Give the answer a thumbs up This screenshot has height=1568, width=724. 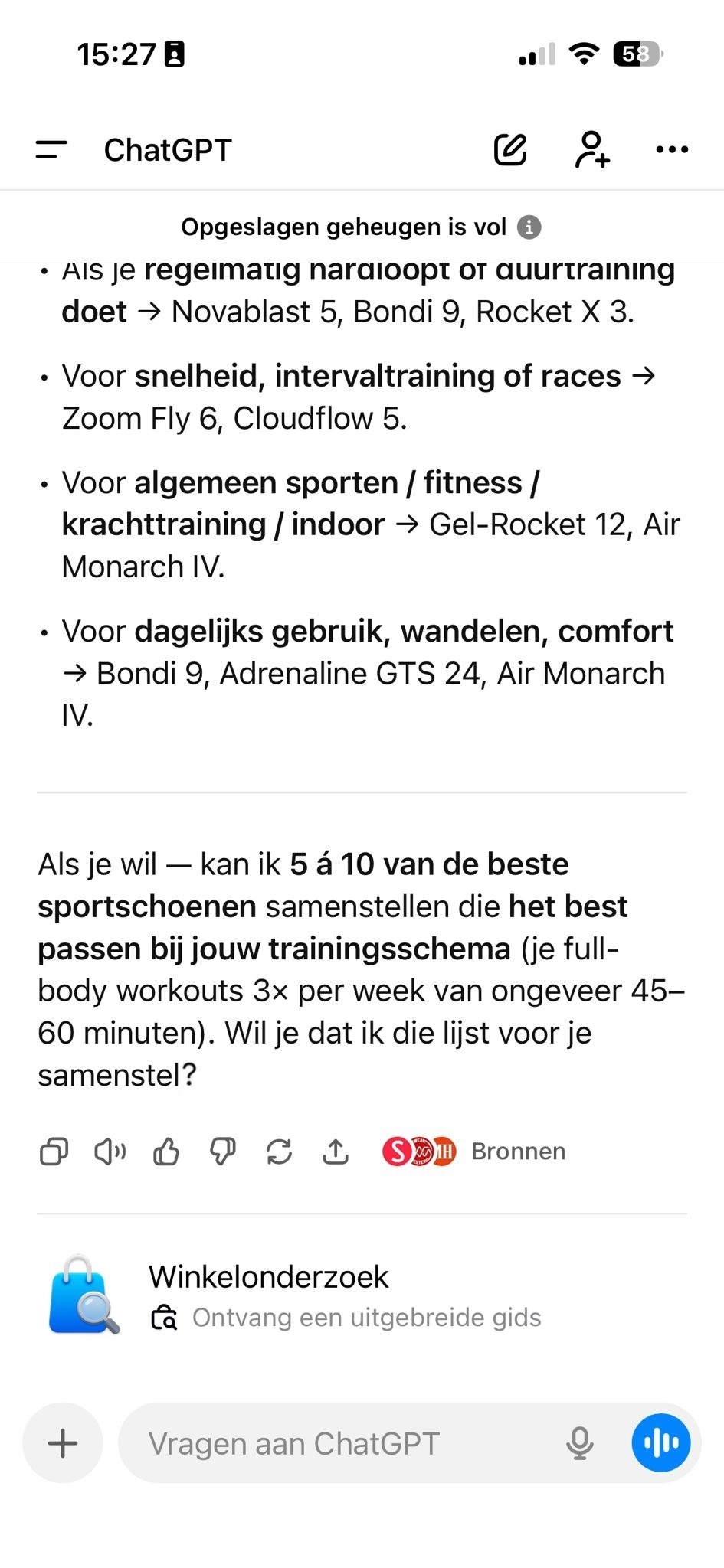click(x=166, y=1151)
